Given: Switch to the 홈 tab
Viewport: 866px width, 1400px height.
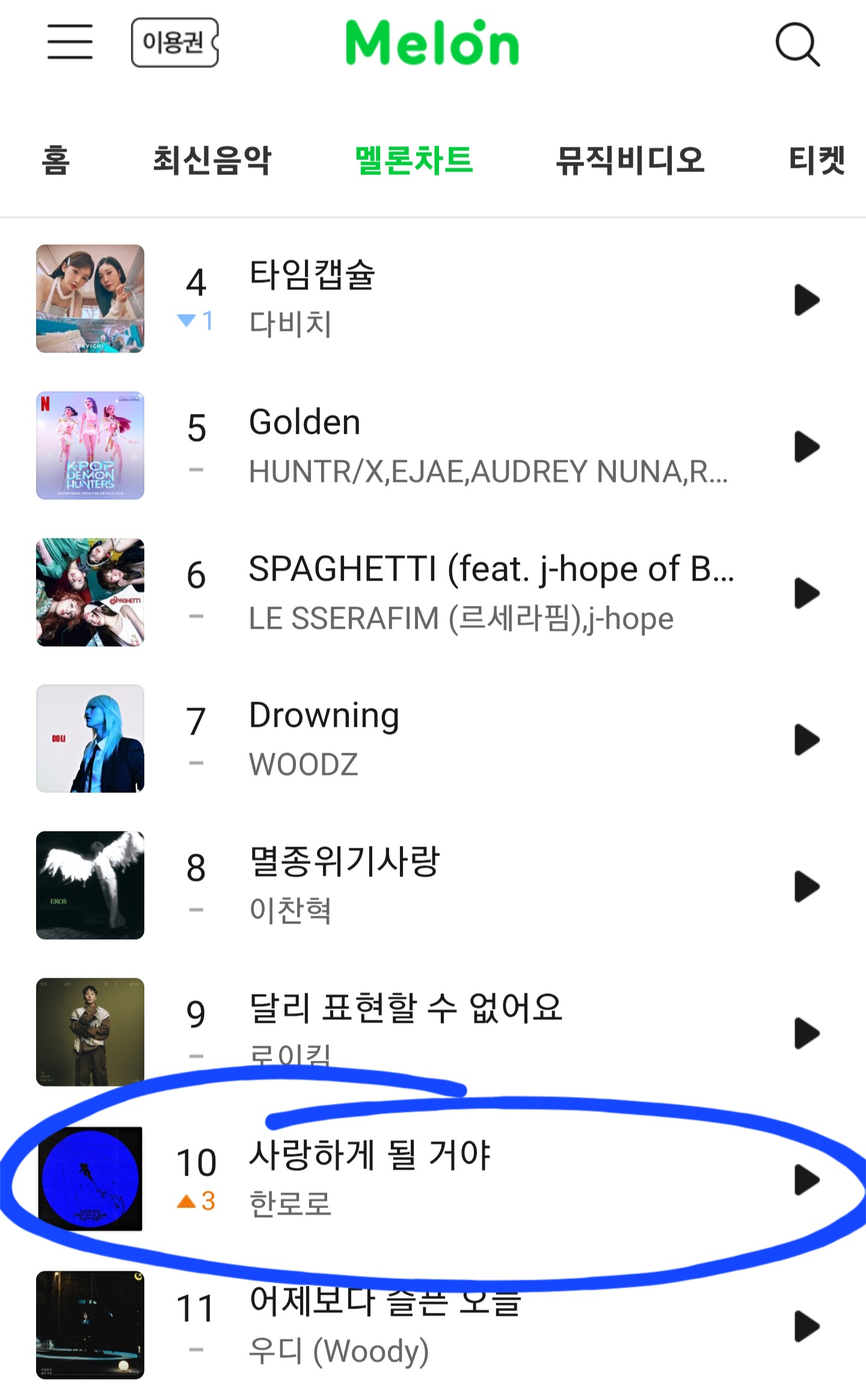Looking at the screenshot, I should click(x=55, y=161).
